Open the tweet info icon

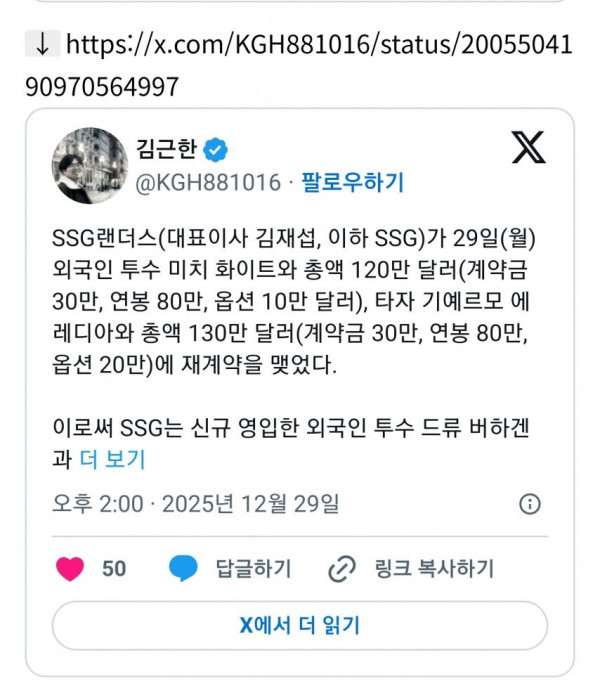click(530, 503)
